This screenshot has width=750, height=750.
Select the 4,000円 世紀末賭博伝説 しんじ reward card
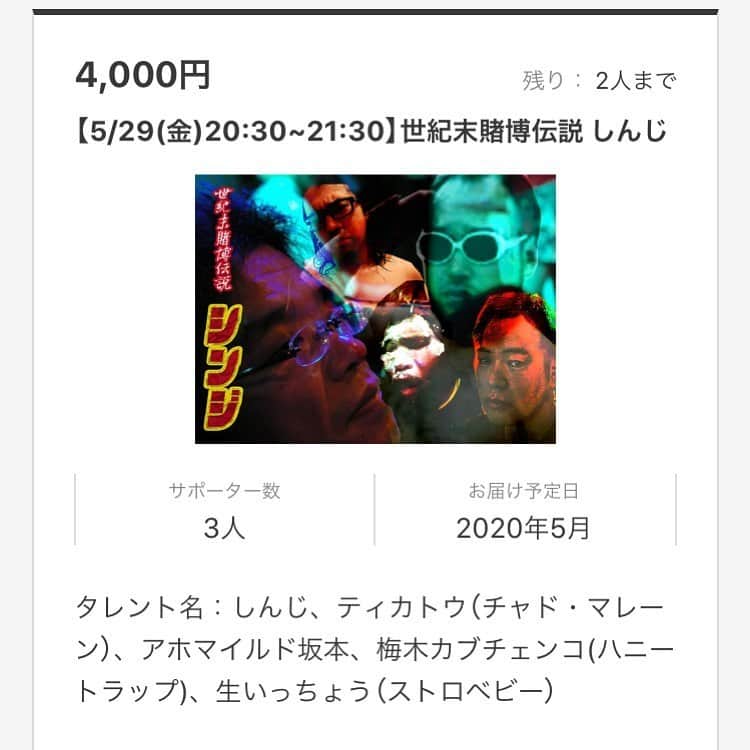point(375,131)
